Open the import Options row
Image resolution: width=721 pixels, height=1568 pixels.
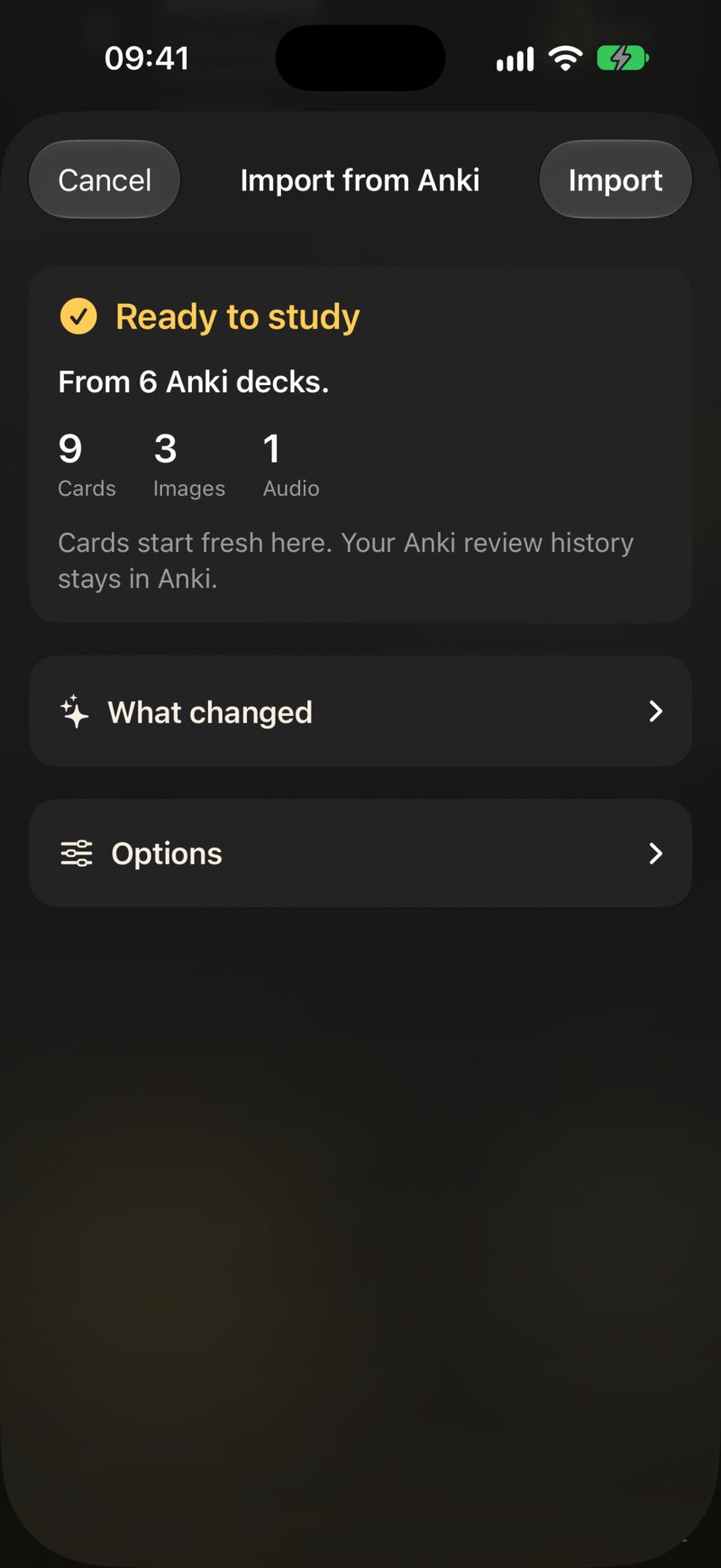click(x=360, y=853)
